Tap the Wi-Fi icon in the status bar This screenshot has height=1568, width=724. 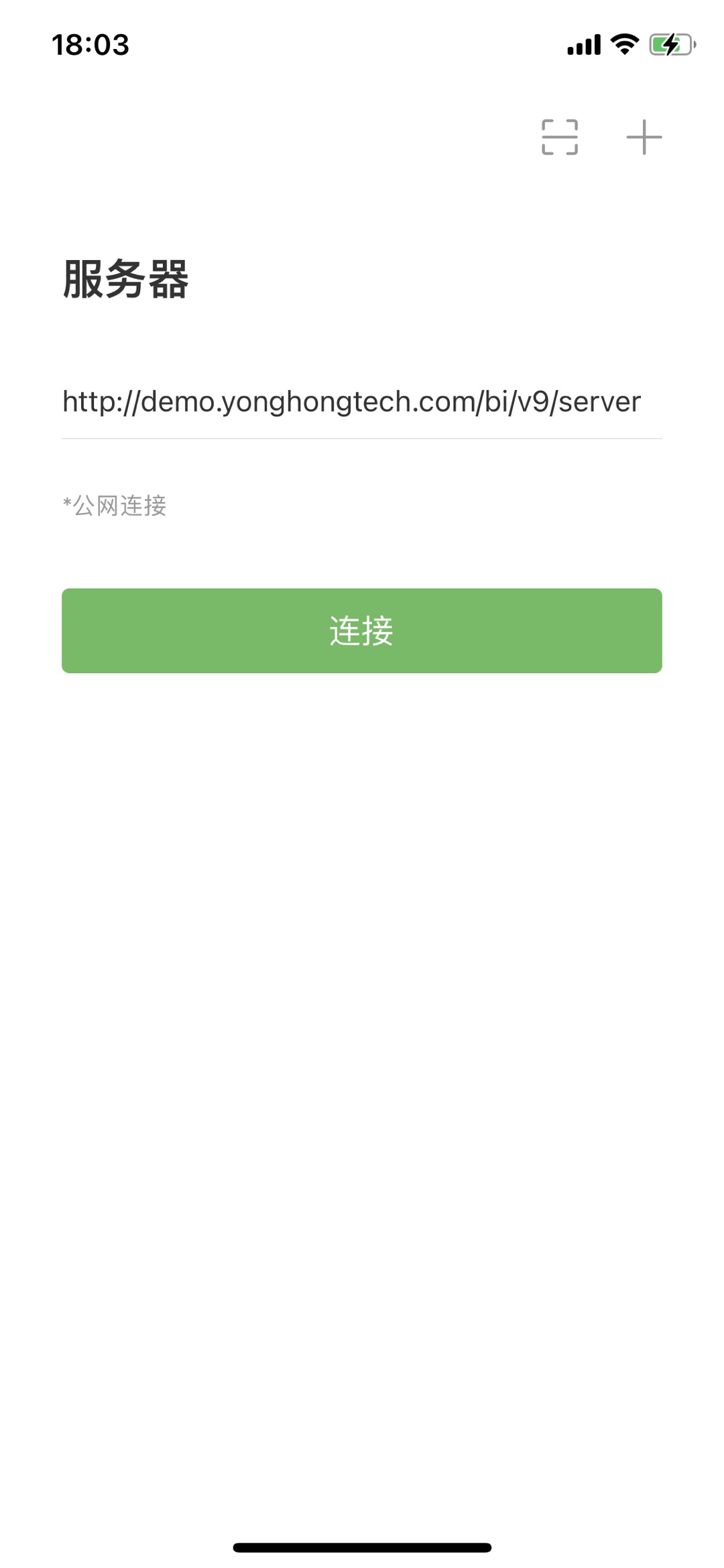[625, 45]
